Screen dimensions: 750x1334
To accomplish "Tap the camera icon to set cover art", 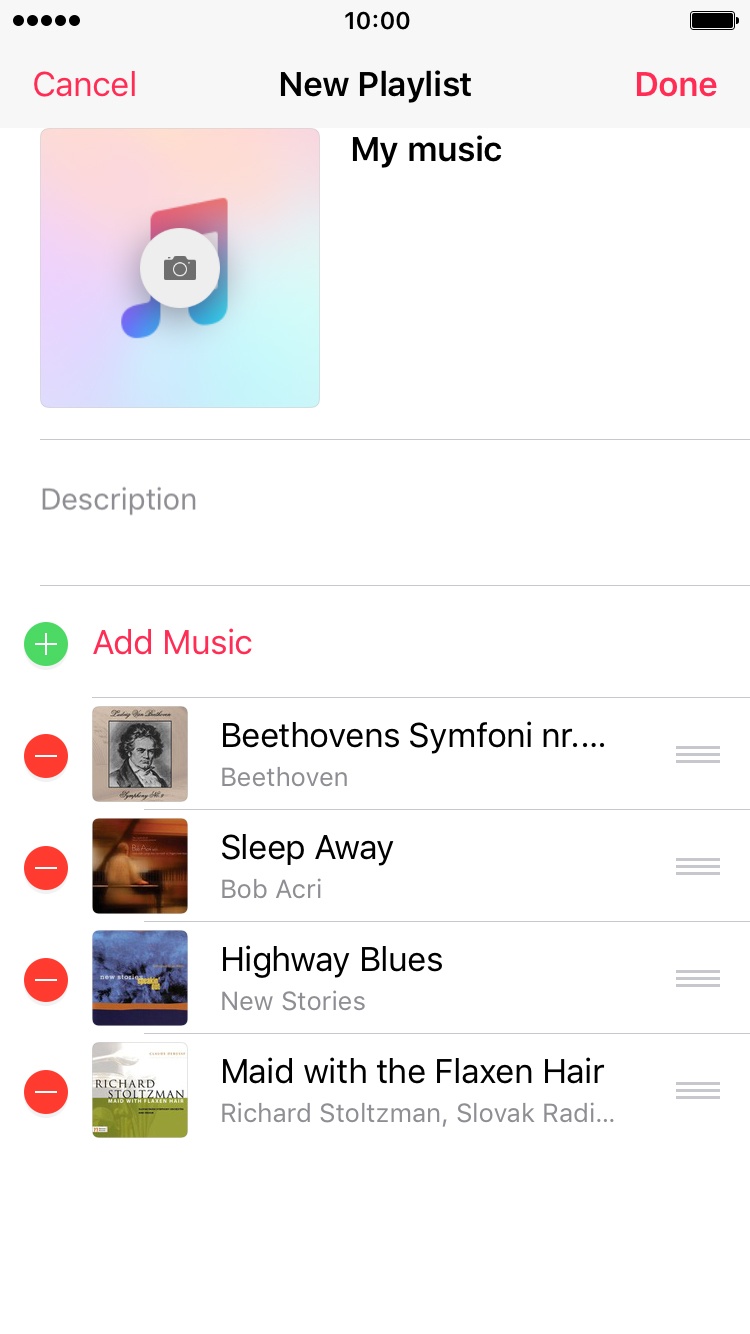I will (180, 268).
